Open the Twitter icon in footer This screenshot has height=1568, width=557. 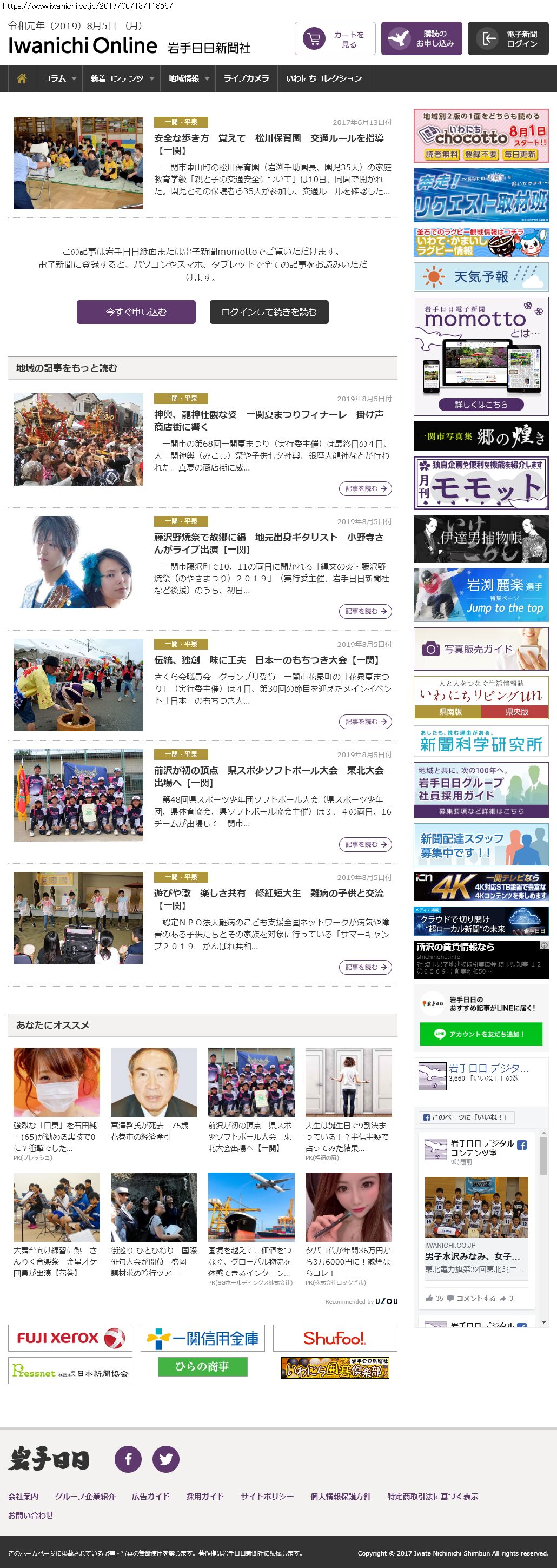pyautogui.click(x=165, y=1459)
